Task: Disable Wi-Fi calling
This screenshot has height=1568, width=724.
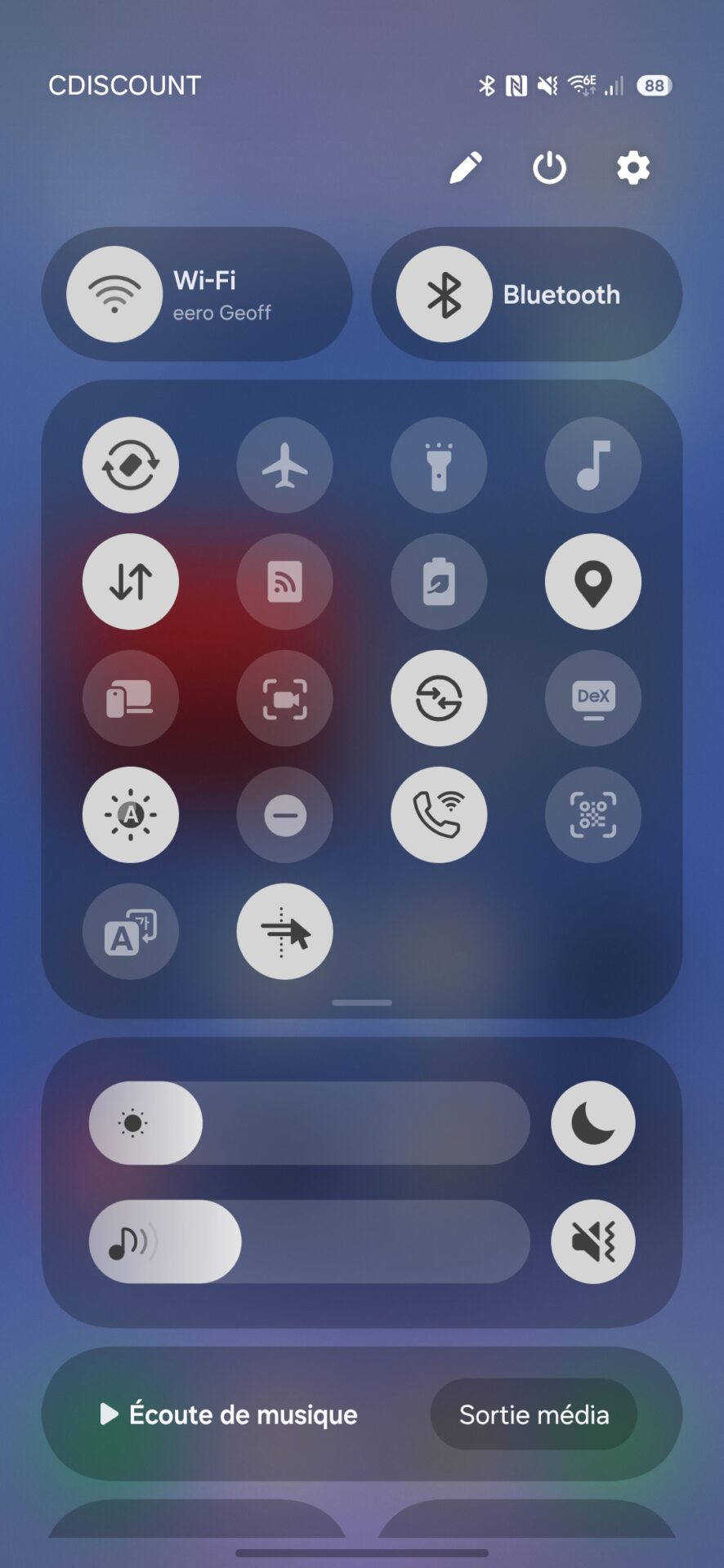Action: [439, 815]
